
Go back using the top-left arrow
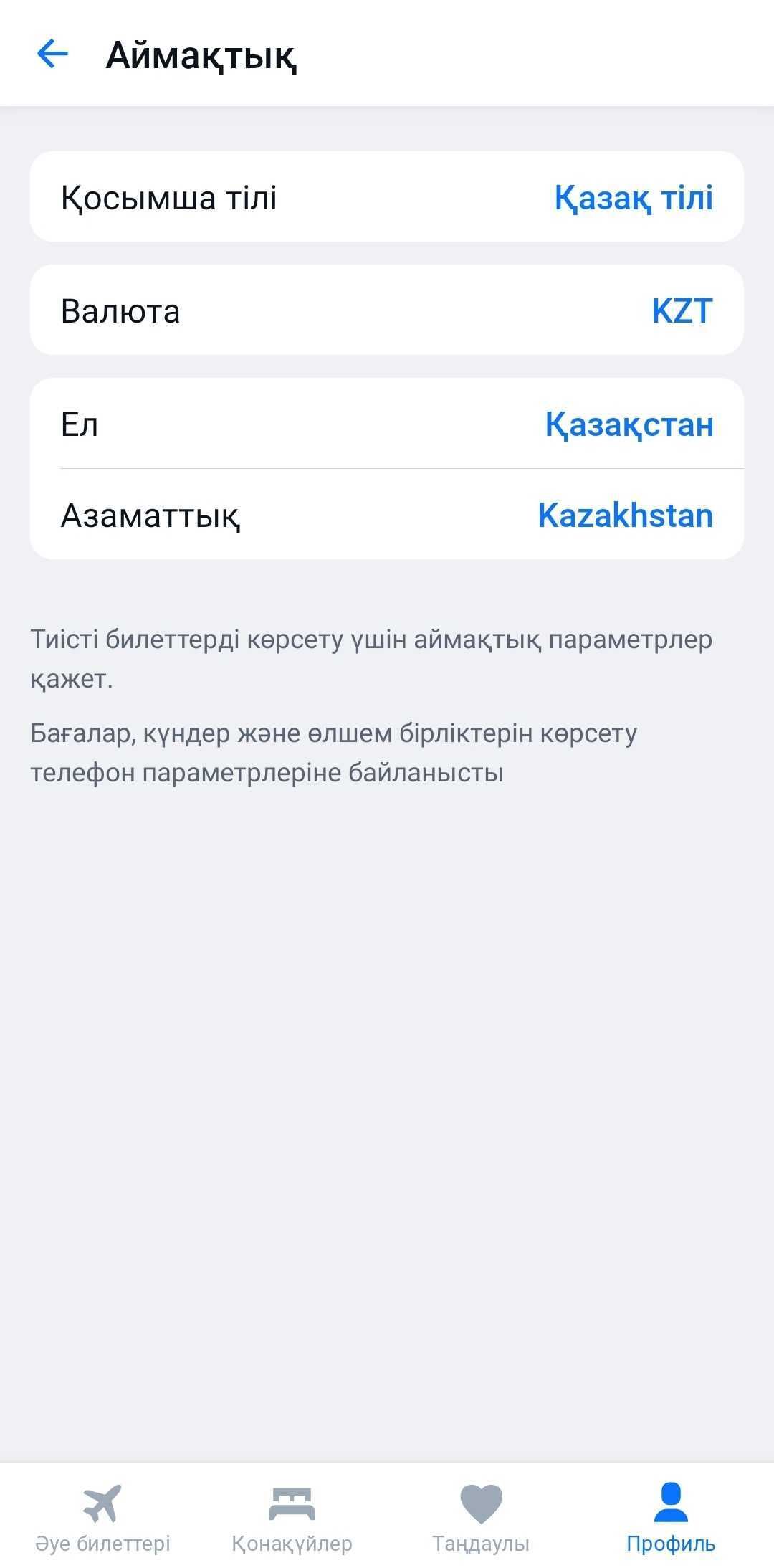(x=52, y=54)
